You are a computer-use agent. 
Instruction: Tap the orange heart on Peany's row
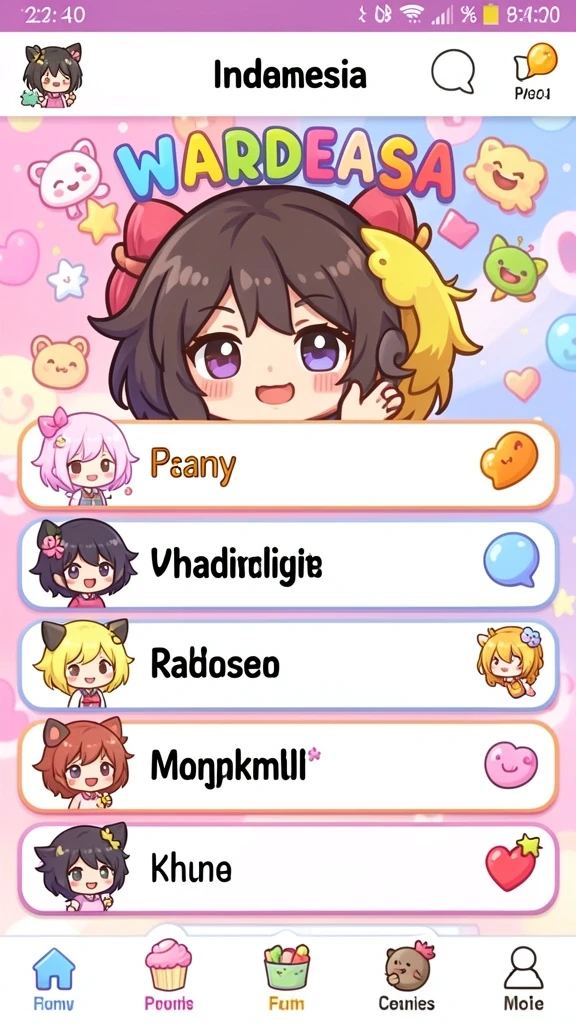tap(509, 460)
